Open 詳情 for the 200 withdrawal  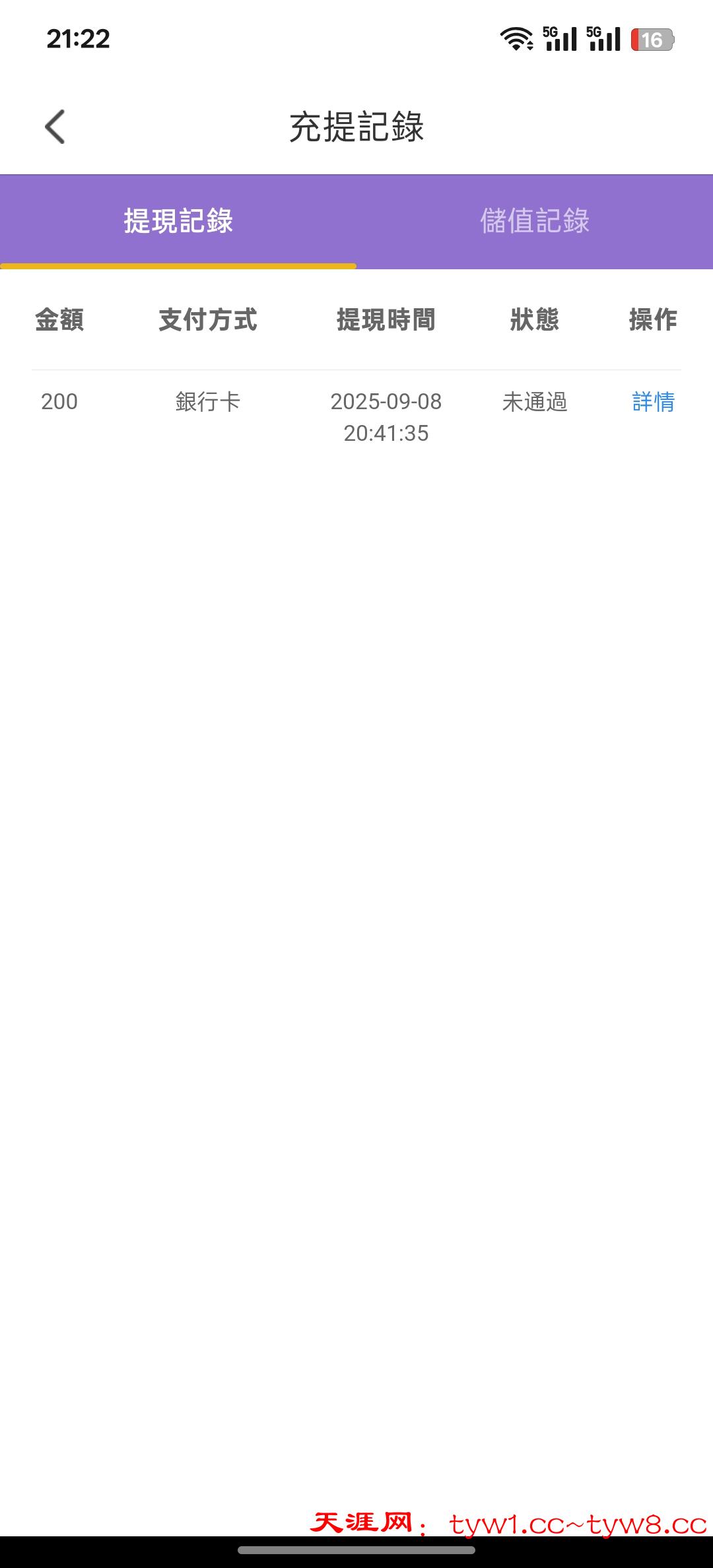pos(653,402)
